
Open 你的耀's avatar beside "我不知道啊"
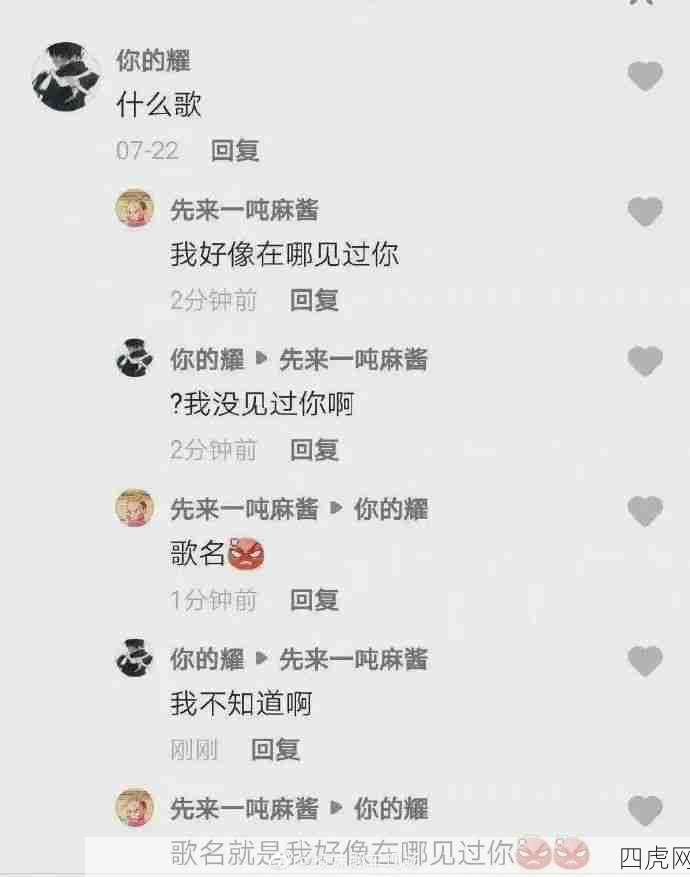coord(135,659)
